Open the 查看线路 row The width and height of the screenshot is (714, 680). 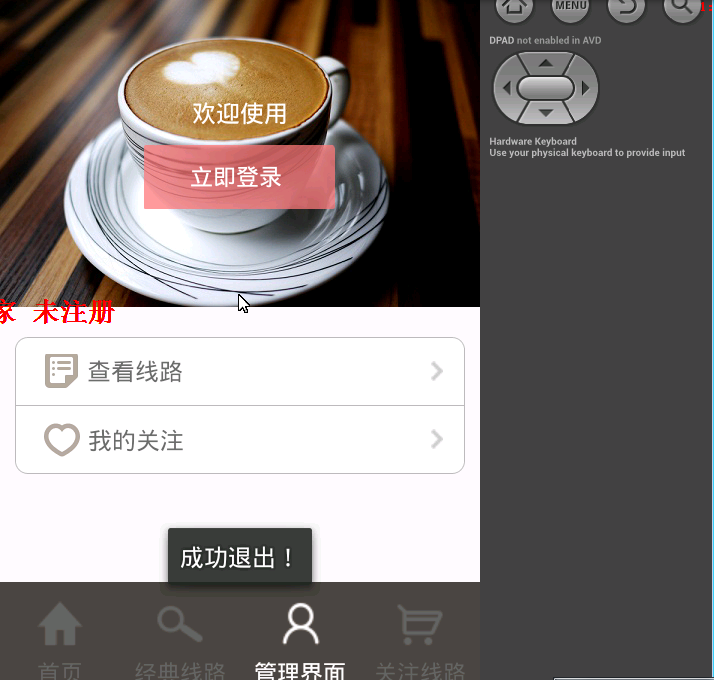pyautogui.click(x=240, y=372)
